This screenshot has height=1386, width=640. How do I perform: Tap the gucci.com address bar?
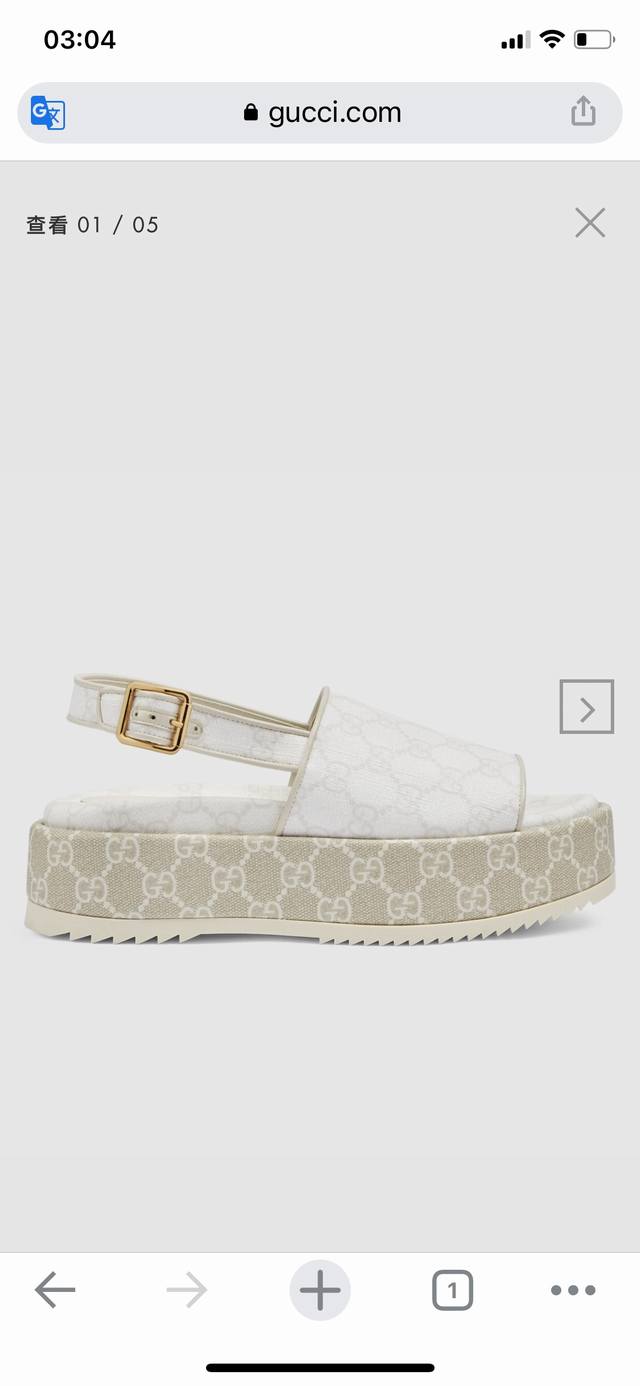pos(320,112)
